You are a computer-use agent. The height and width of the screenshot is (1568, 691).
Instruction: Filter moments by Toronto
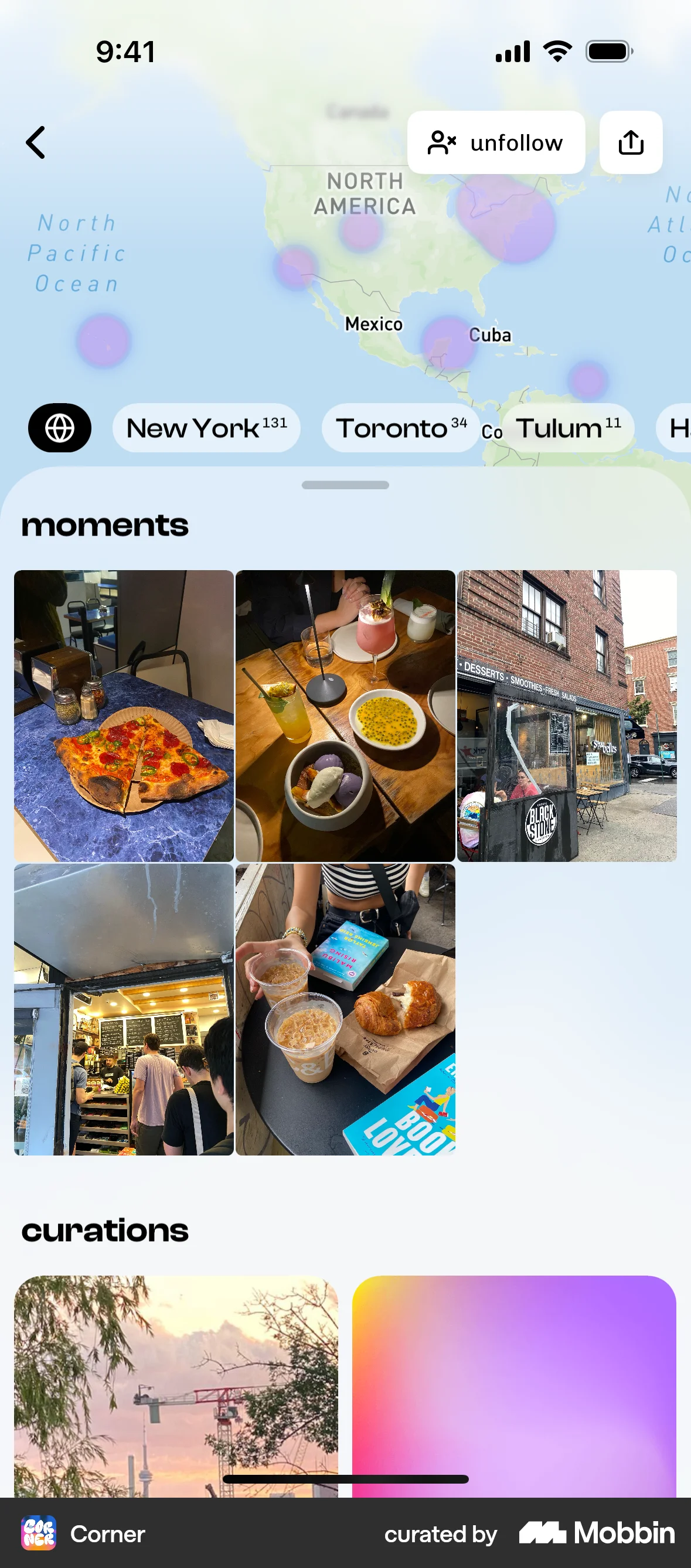click(399, 427)
